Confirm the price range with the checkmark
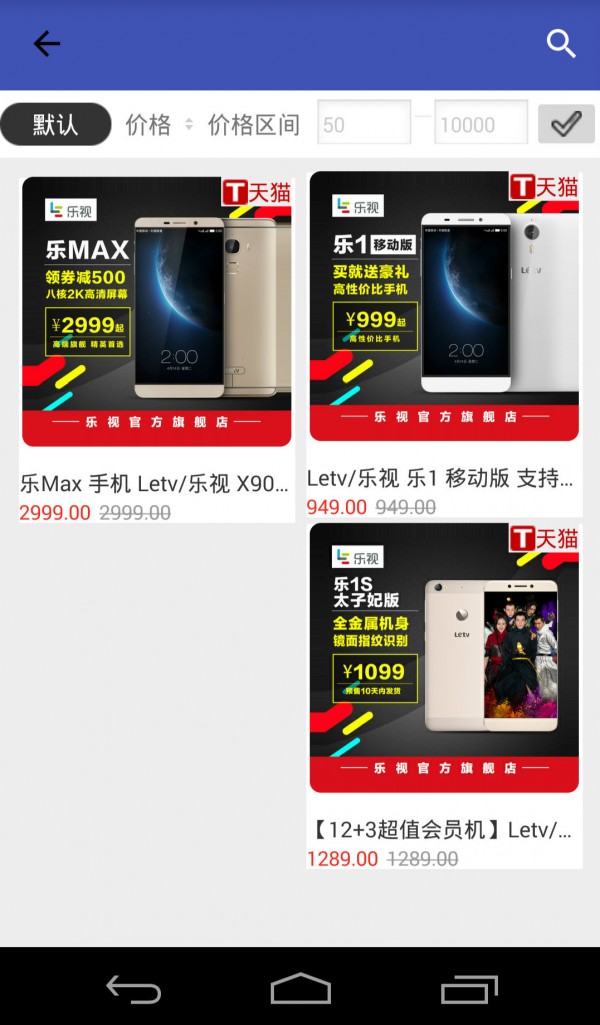This screenshot has width=600, height=1025. [x=566, y=124]
